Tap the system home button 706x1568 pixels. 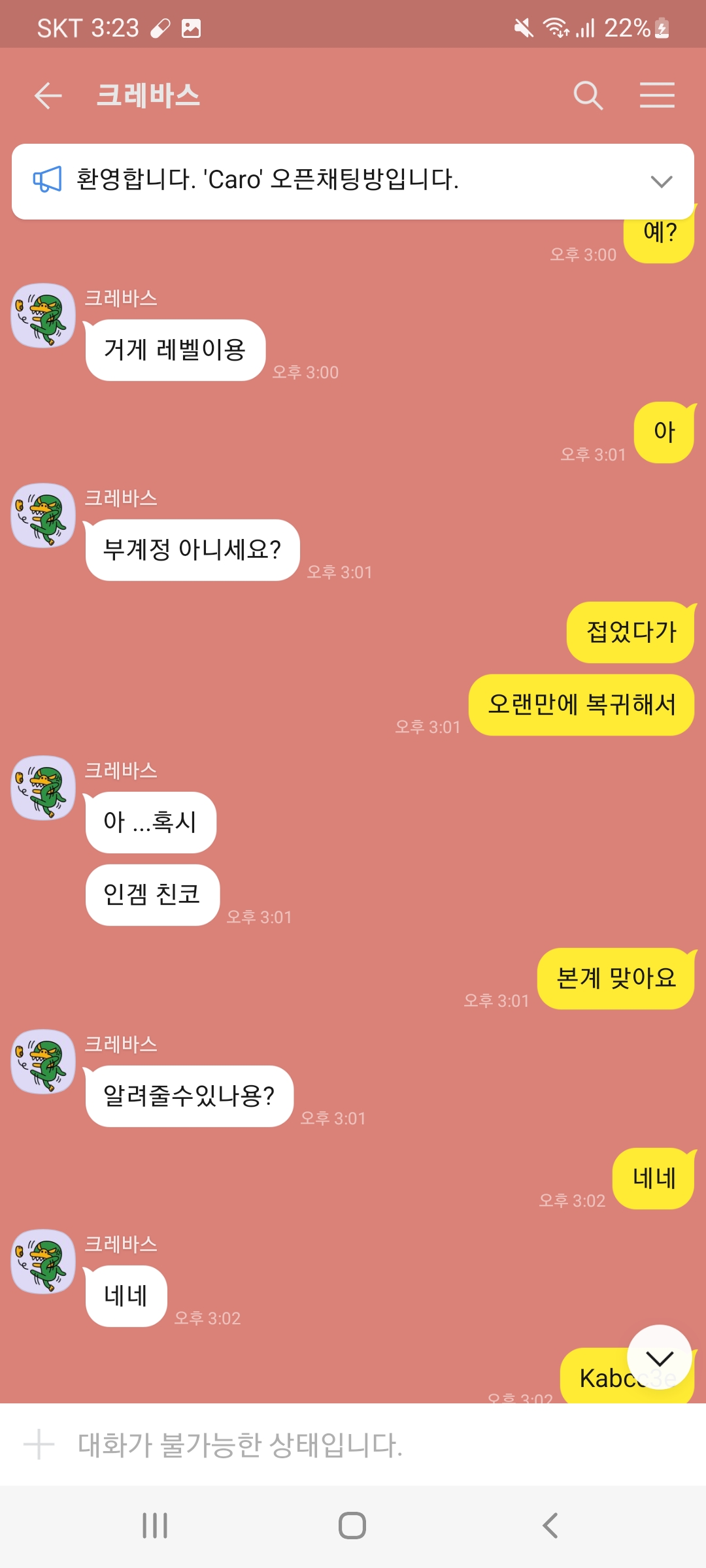[352, 1526]
